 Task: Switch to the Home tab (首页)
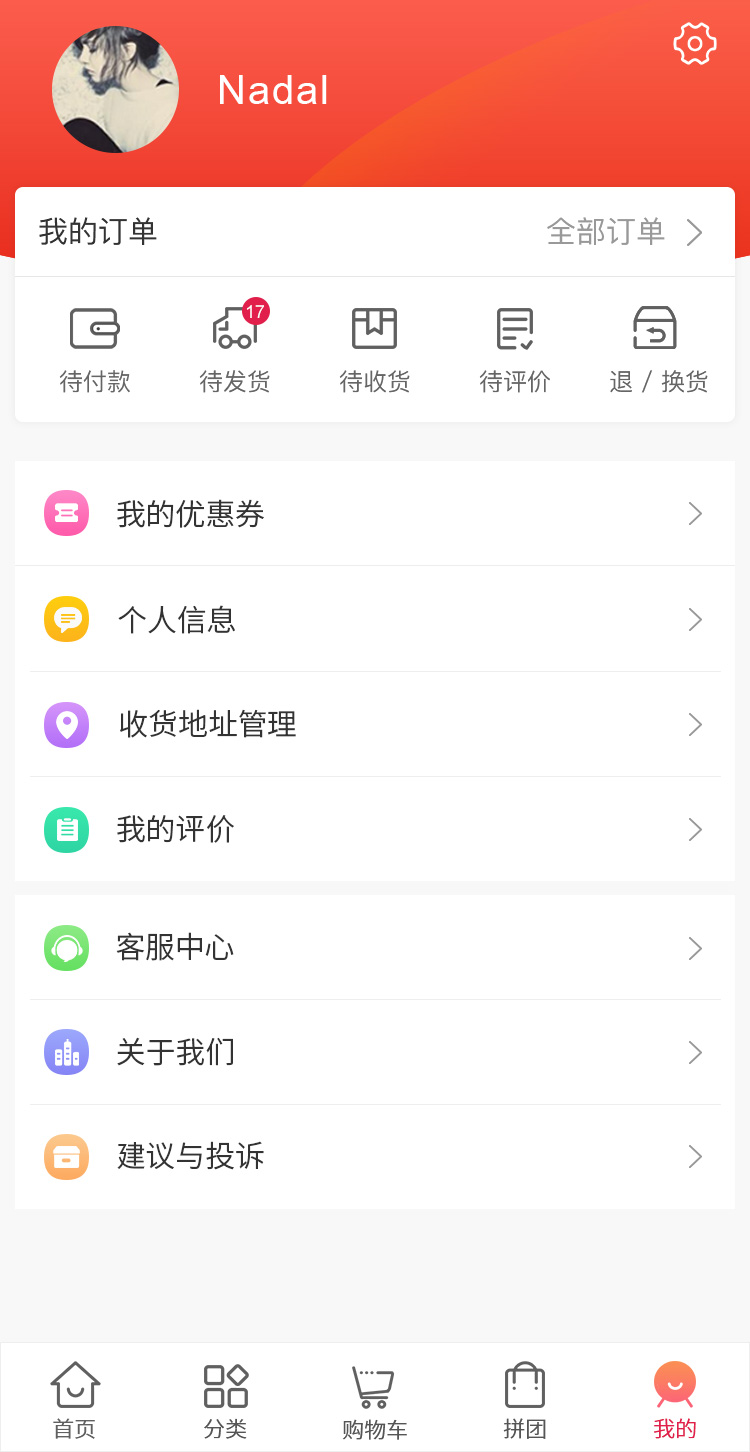75,1399
